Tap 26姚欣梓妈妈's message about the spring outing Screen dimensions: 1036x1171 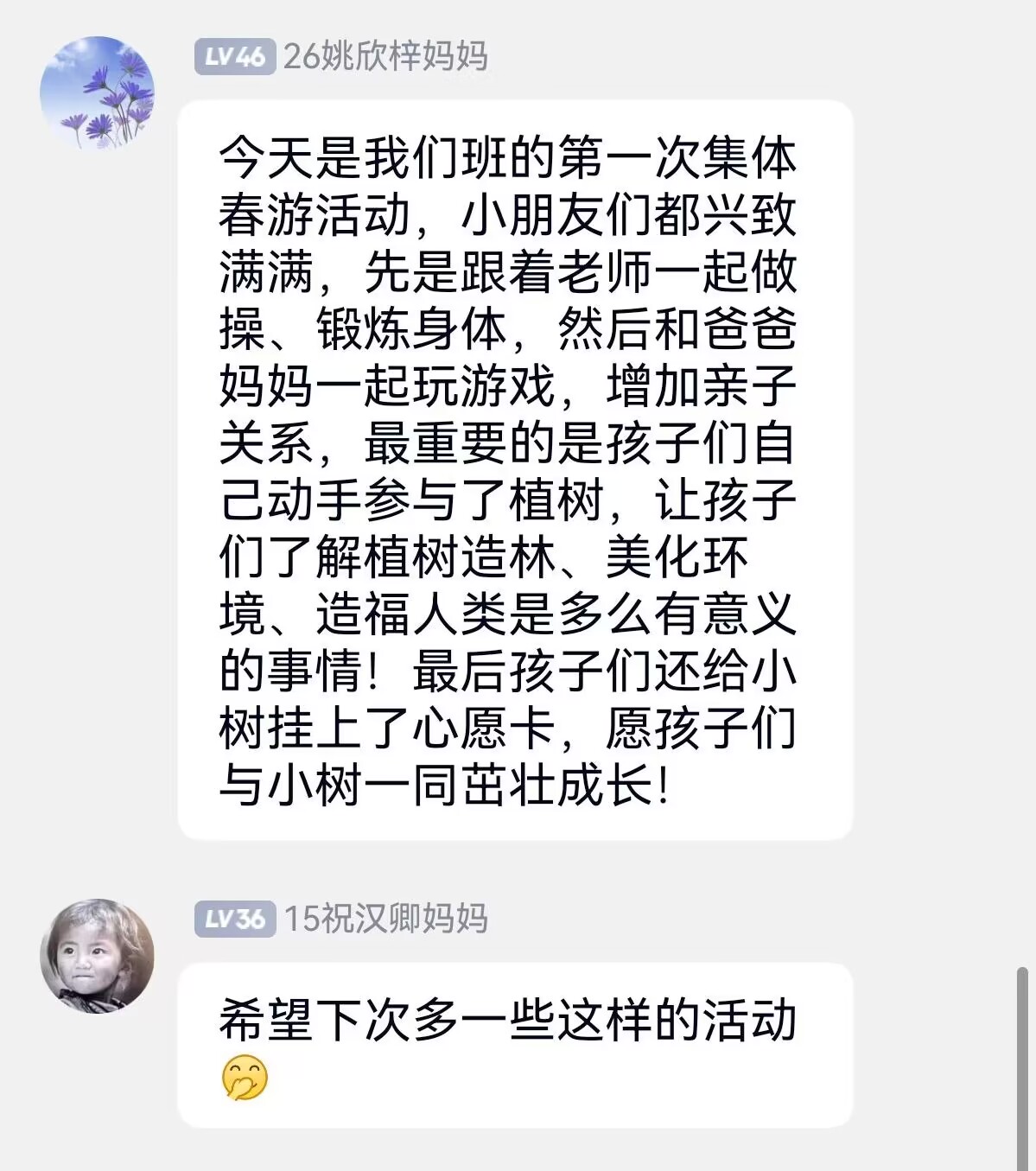coord(514,470)
